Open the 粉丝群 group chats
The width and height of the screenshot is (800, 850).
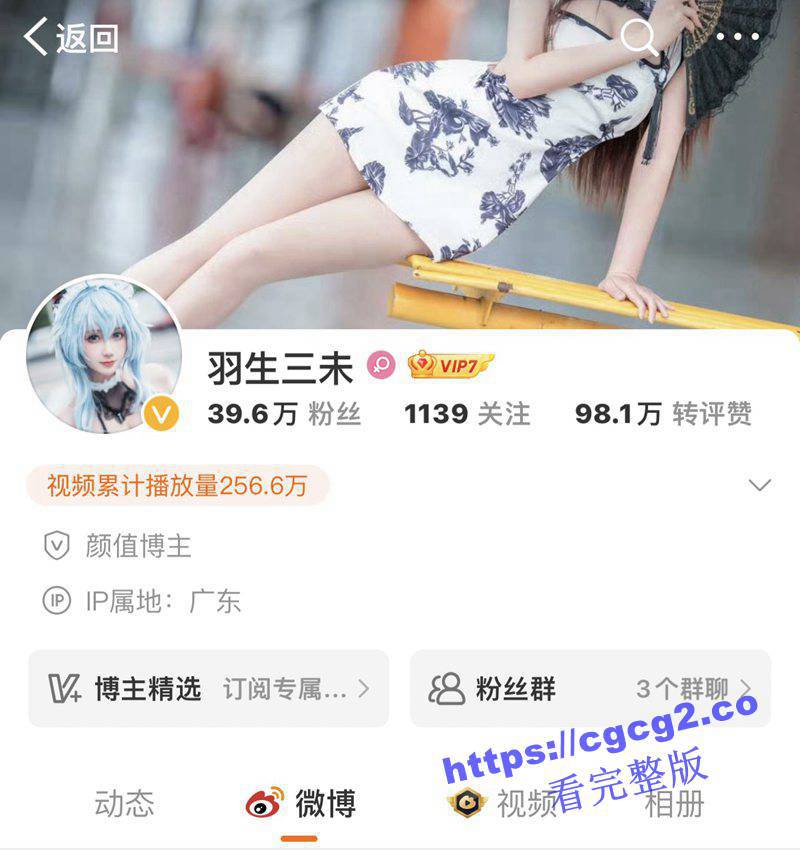(x=590, y=688)
